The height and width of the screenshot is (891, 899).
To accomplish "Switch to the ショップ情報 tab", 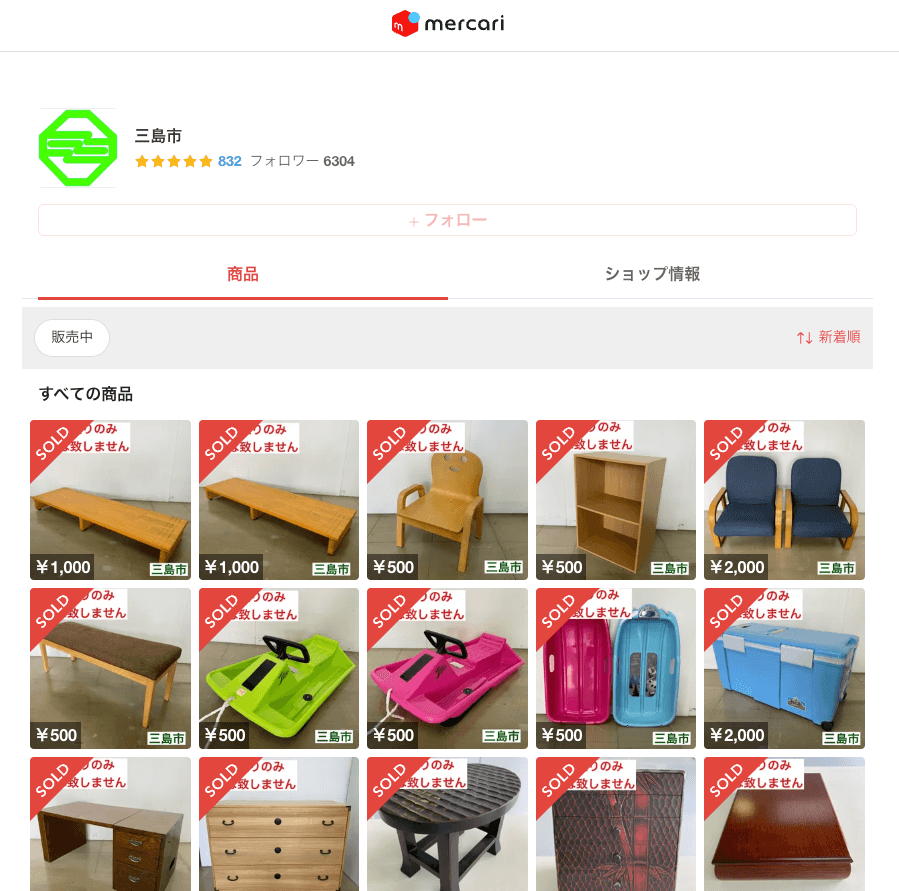I will (x=652, y=274).
